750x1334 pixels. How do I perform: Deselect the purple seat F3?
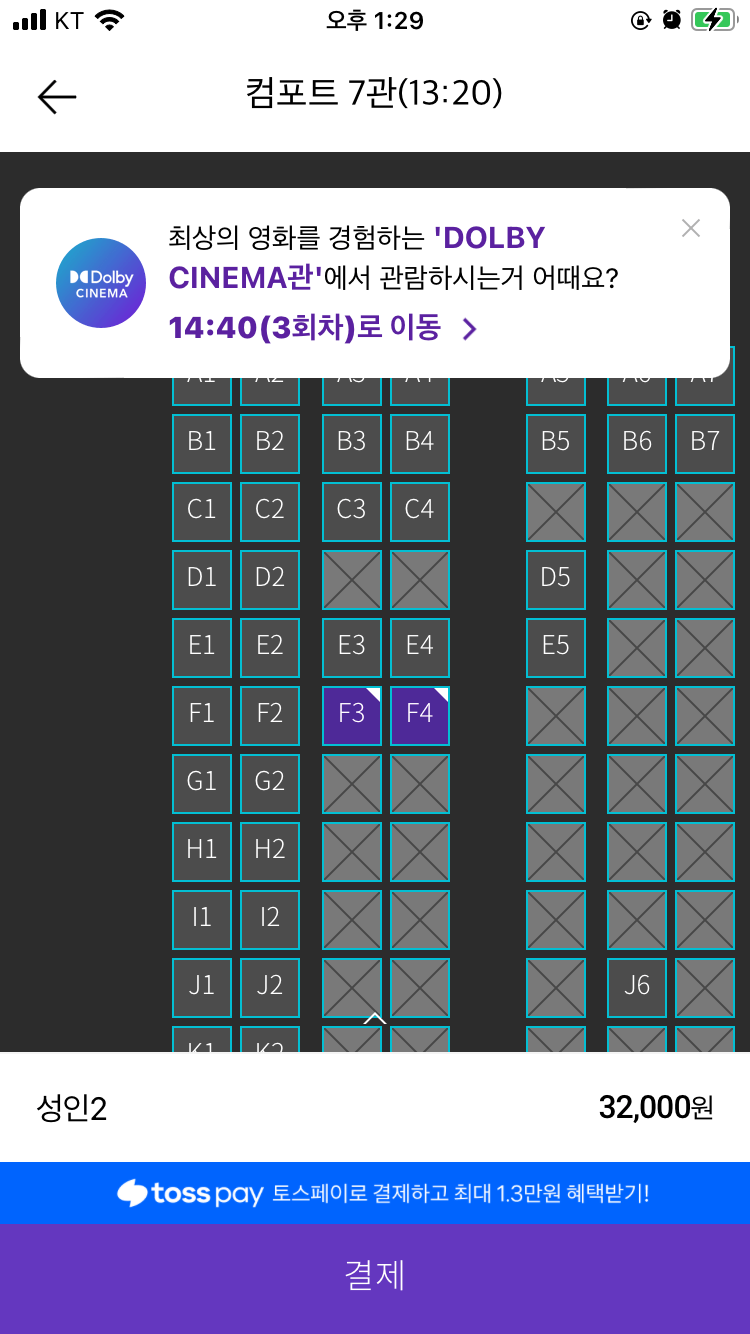(351, 715)
